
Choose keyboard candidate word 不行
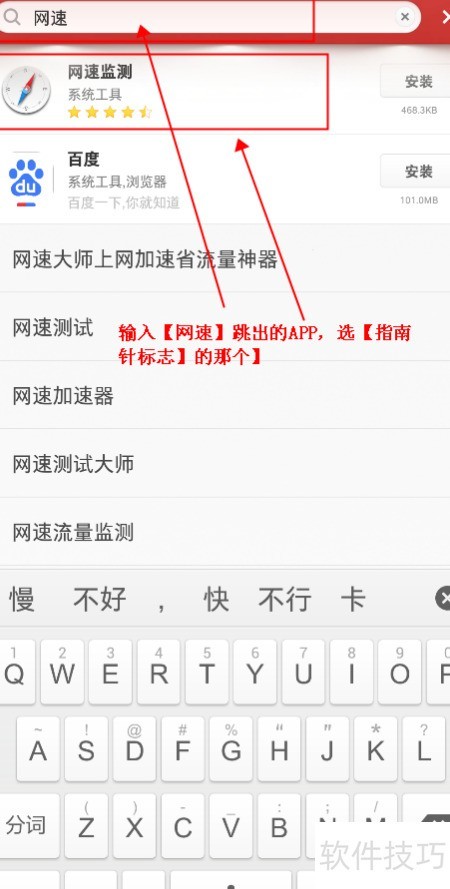pos(285,599)
